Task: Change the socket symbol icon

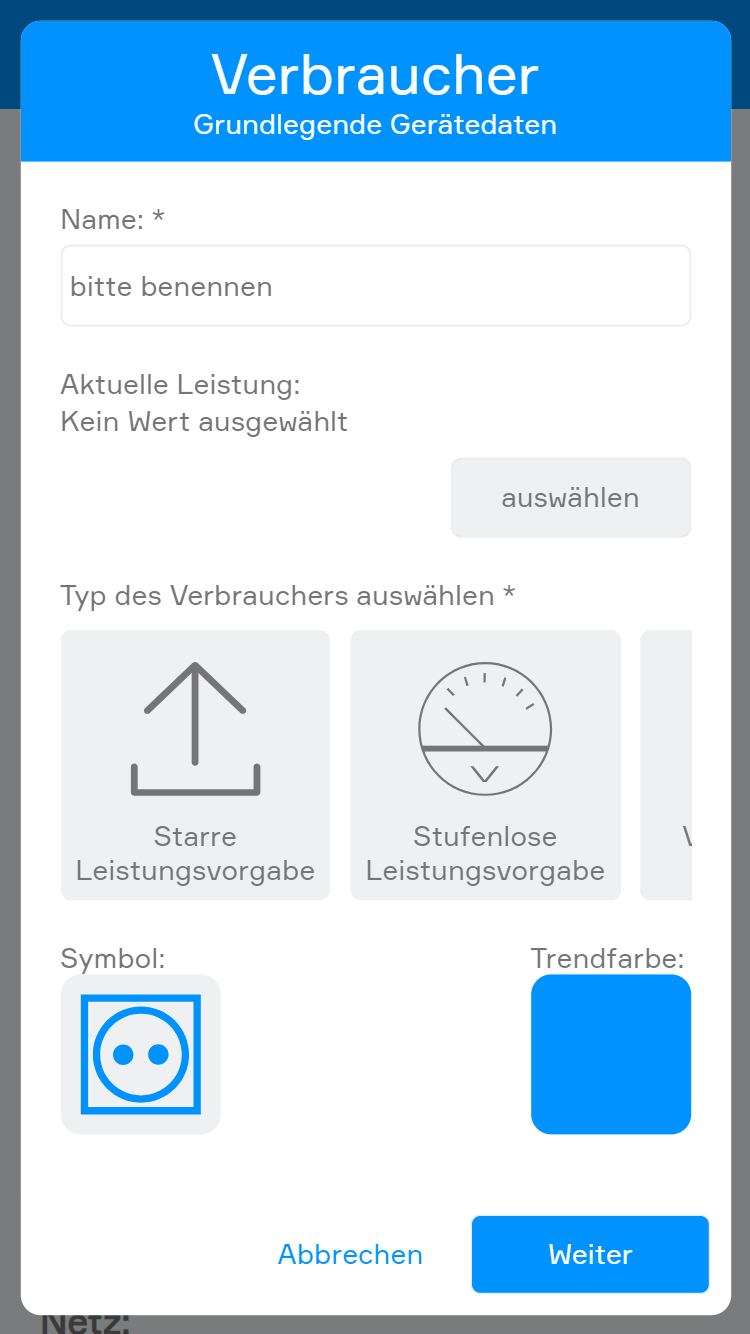Action: coord(141,1054)
